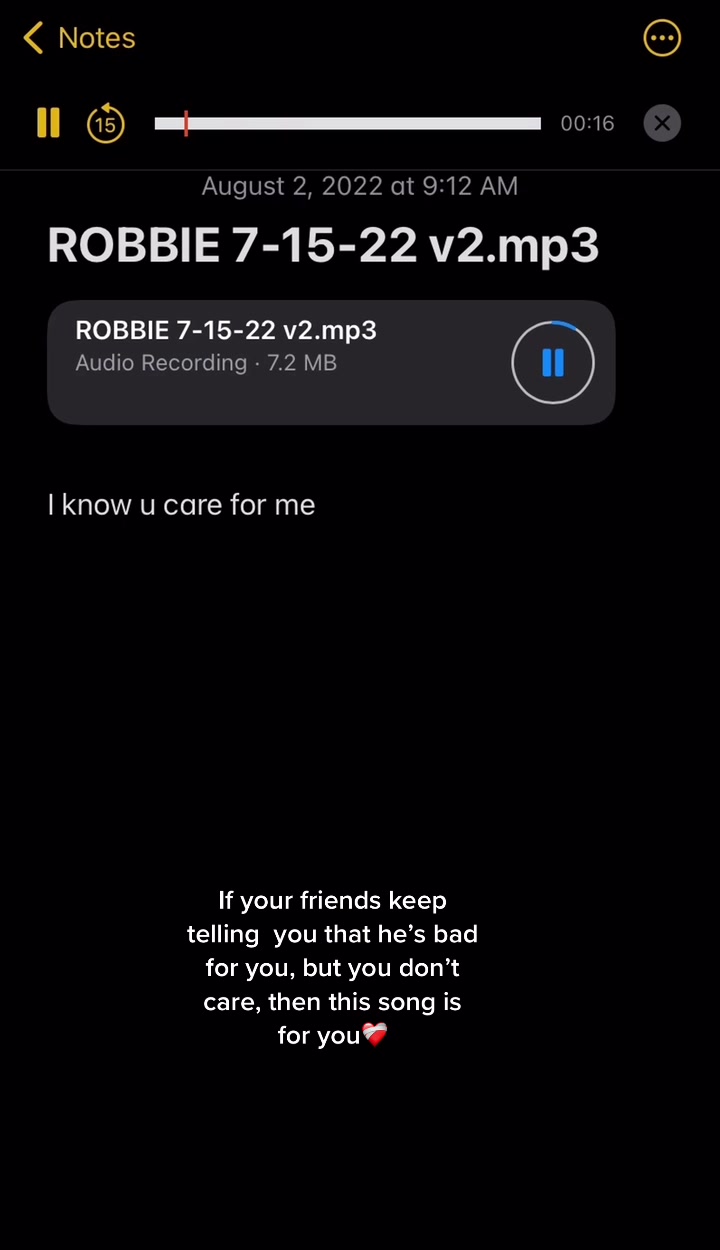Pause playback in the top audio bar
Screen dimensions: 720x1250
click(x=48, y=123)
